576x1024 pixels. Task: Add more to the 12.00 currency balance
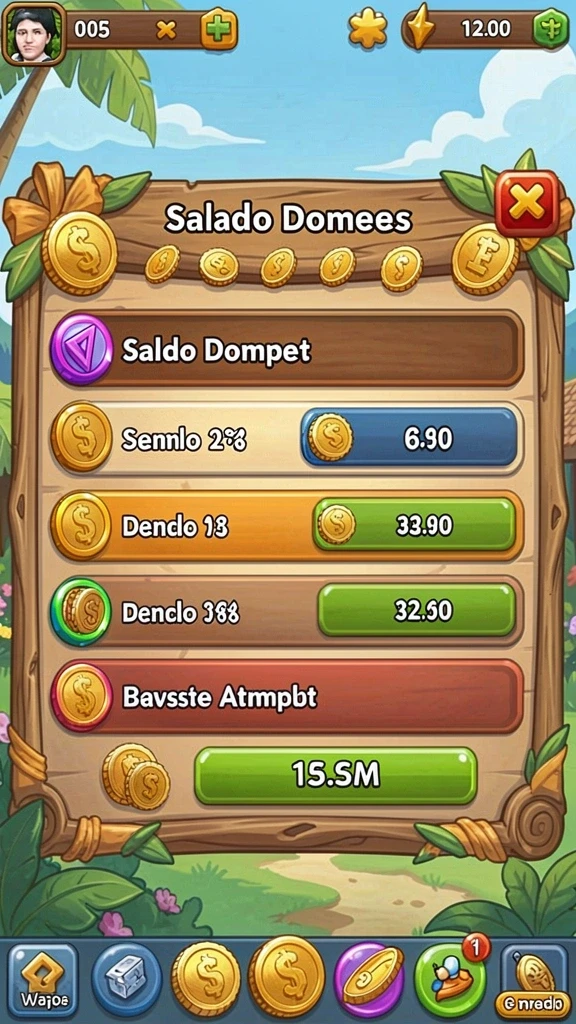(550, 30)
